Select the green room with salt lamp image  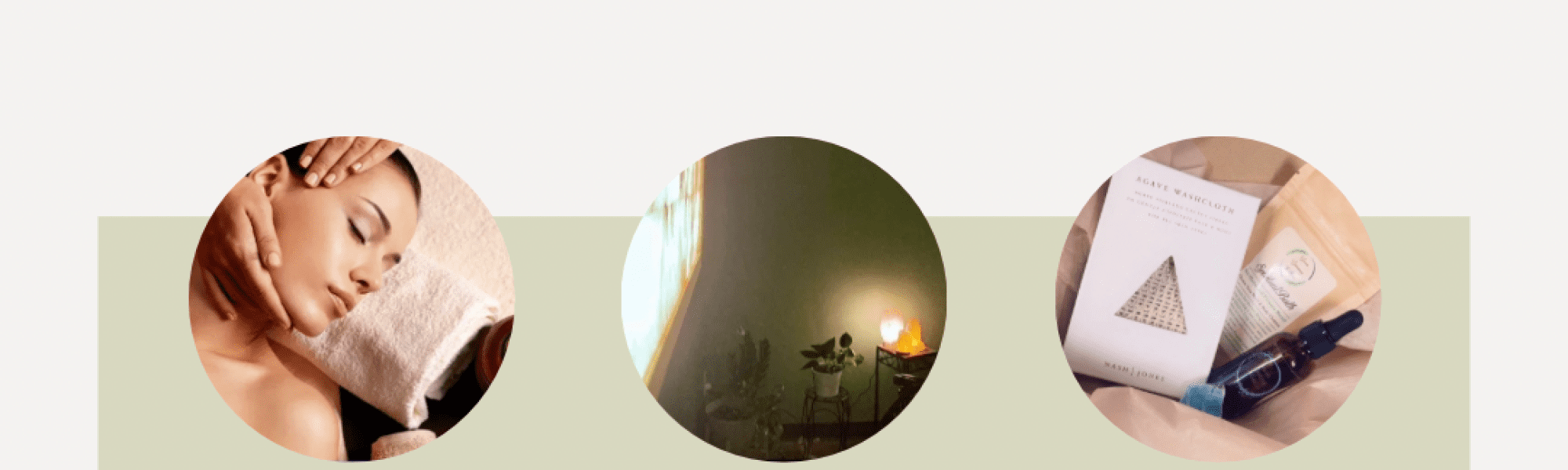[784, 298]
